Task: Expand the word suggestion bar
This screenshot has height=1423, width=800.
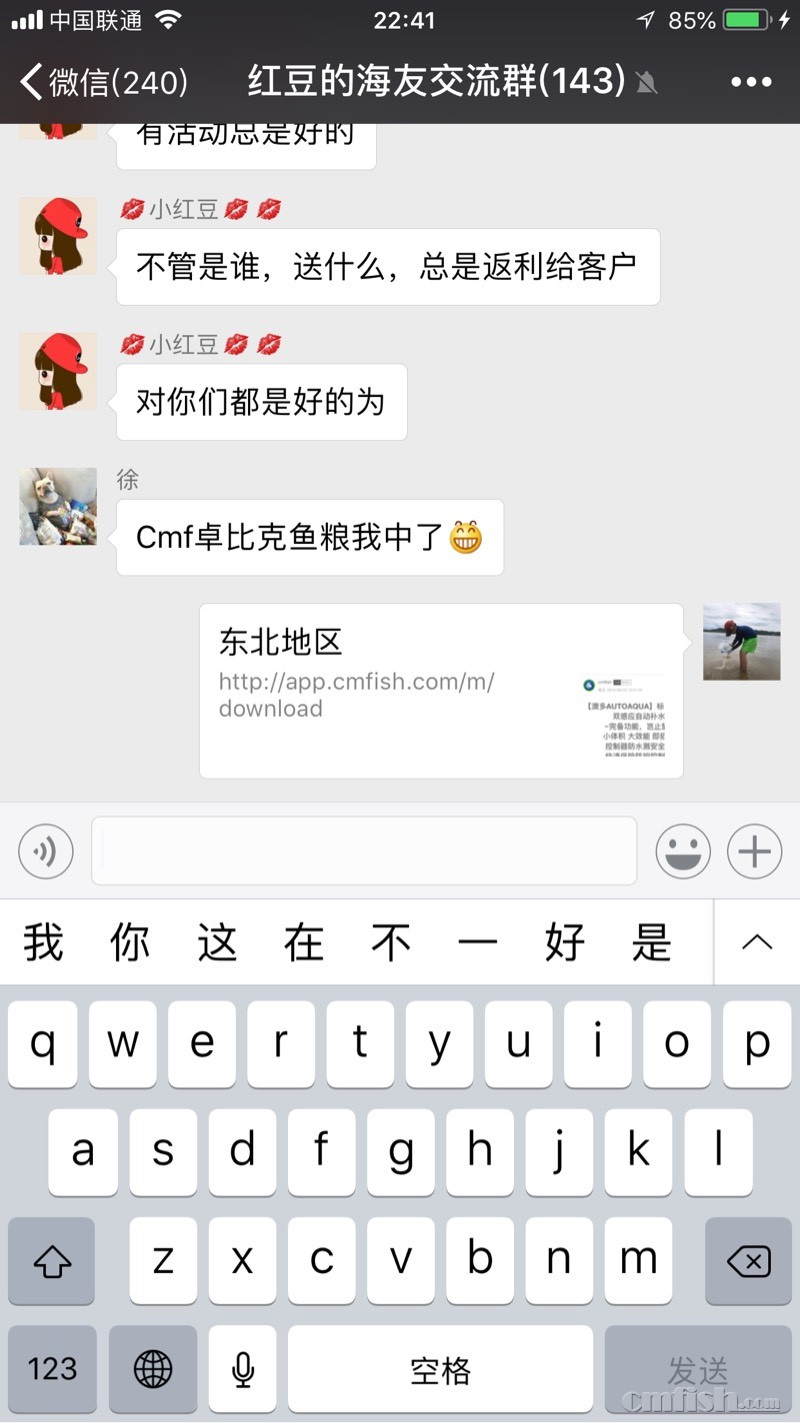Action: [x=757, y=942]
